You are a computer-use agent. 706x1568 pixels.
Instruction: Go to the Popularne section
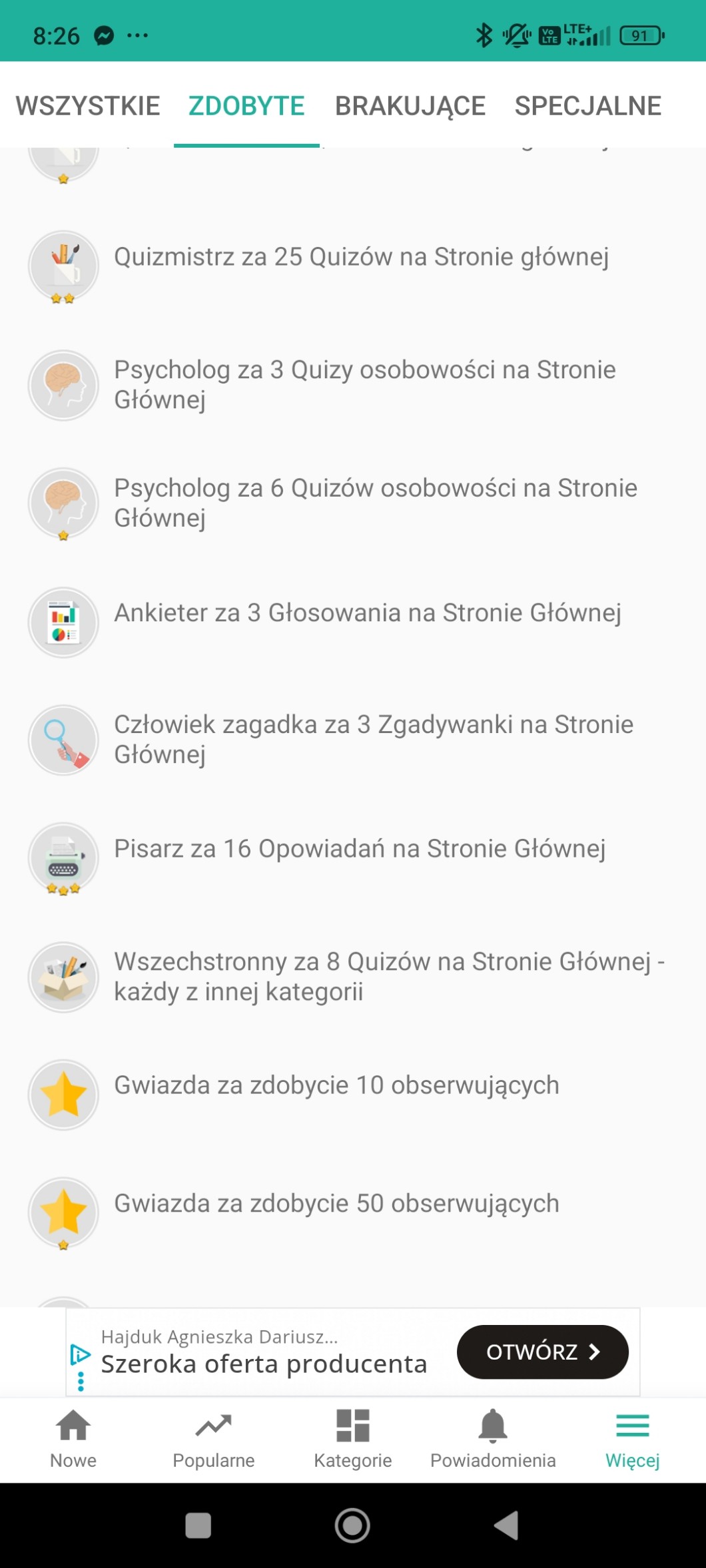tap(213, 1439)
